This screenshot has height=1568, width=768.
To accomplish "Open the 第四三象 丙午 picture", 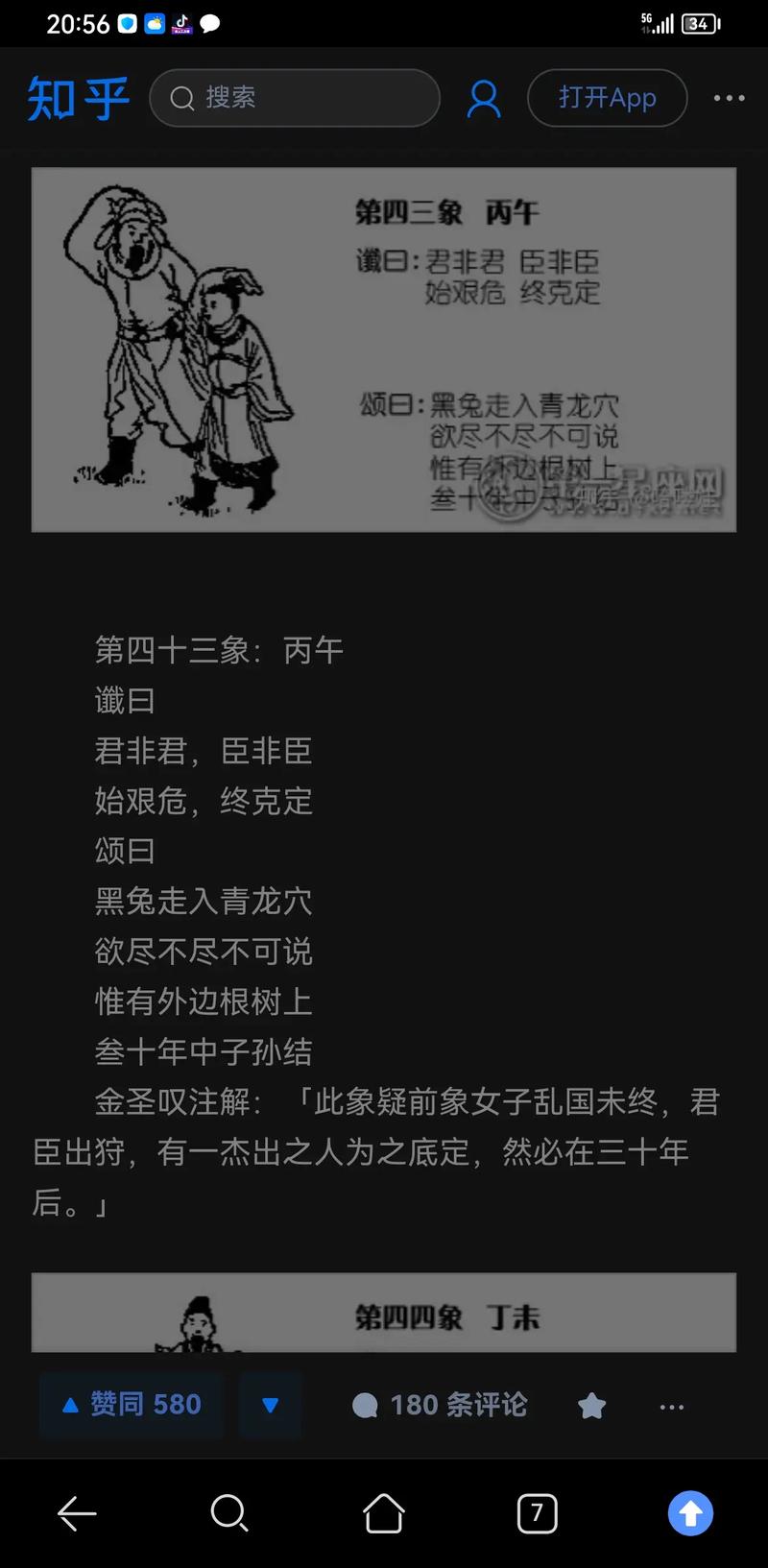I will [383, 350].
